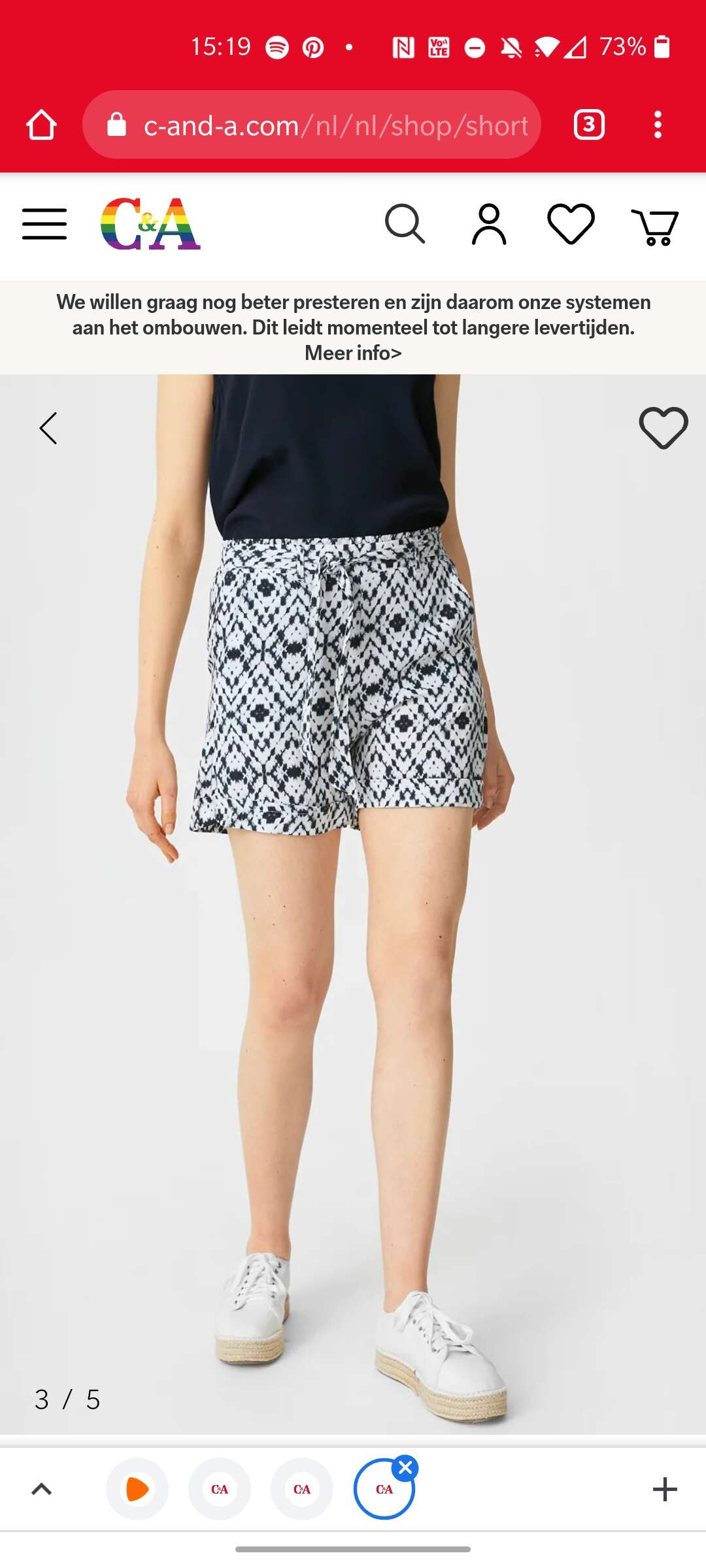Open the browser overflow menu

[x=658, y=125]
